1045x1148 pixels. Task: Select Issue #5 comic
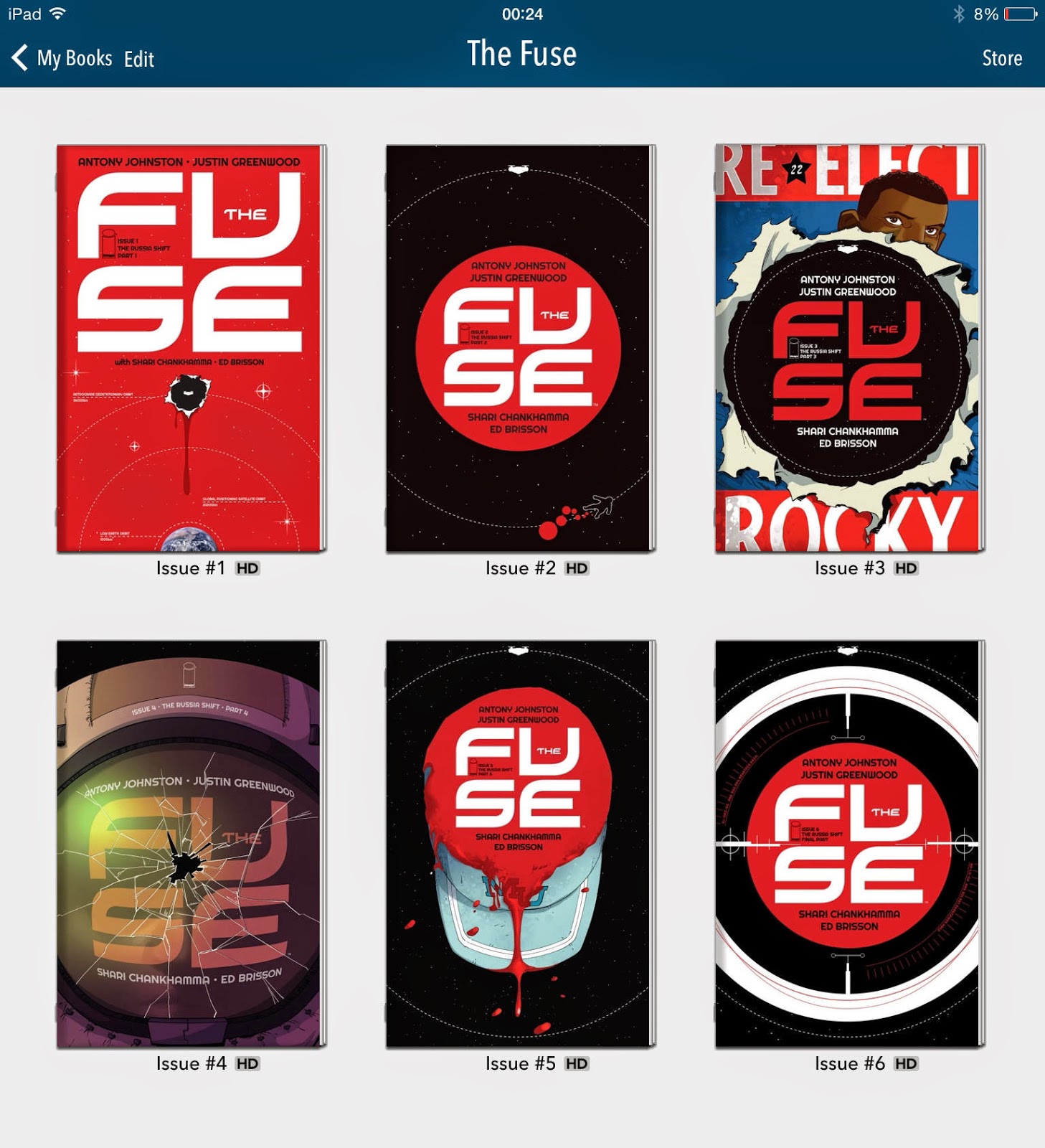pyautogui.click(x=520, y=844)
